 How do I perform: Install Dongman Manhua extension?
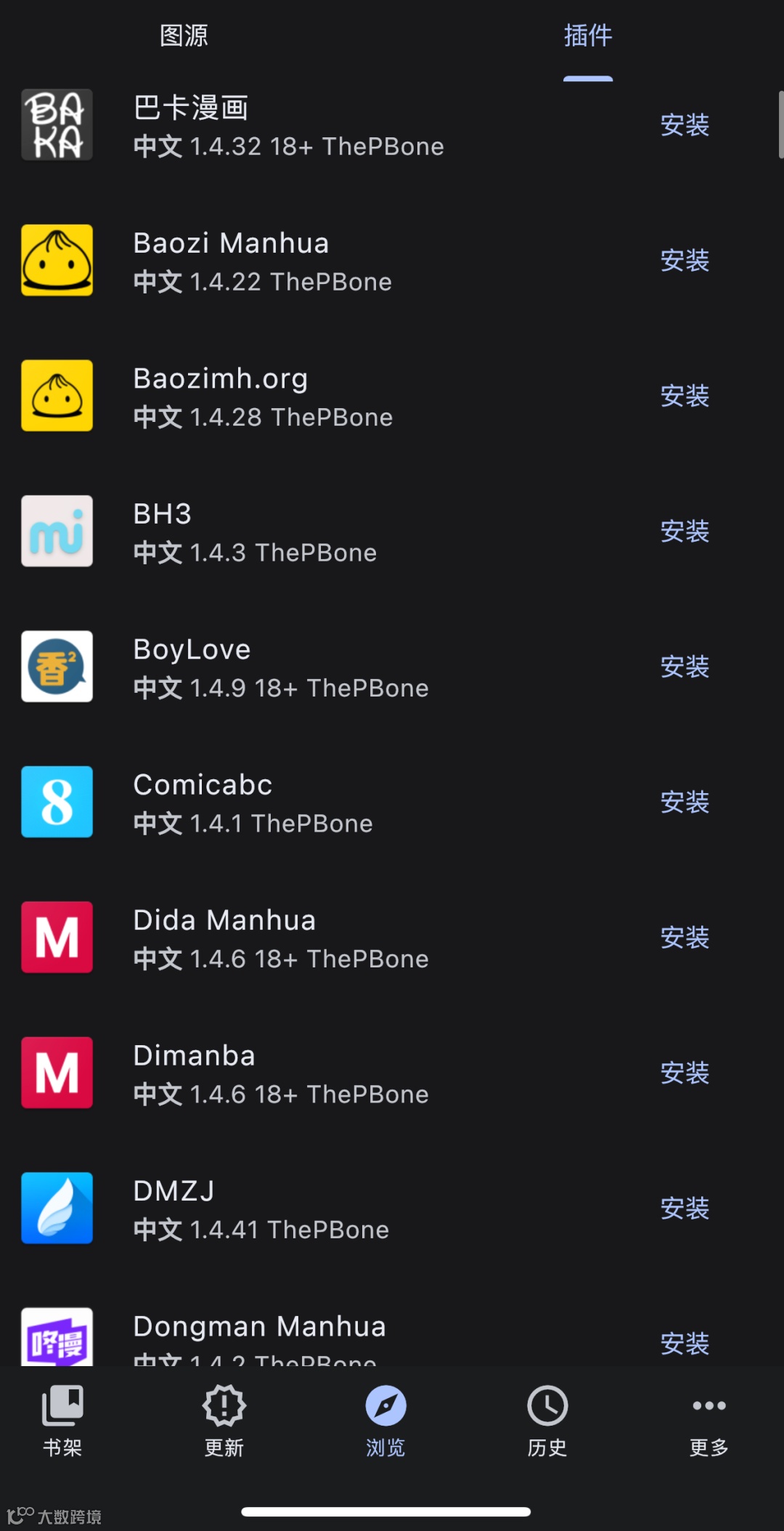click(x=684, y=1344)
